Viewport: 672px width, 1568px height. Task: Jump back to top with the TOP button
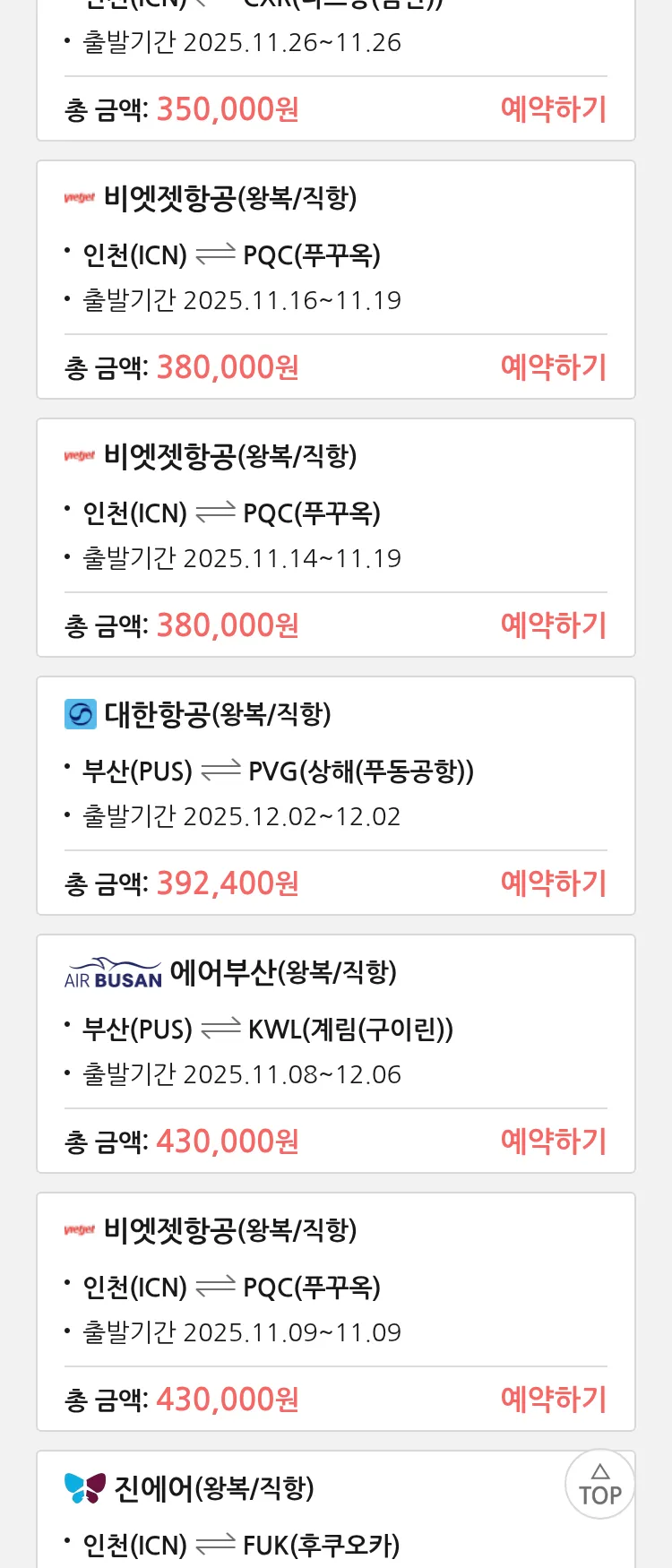pyautogui.click(x=599, y=1485)
